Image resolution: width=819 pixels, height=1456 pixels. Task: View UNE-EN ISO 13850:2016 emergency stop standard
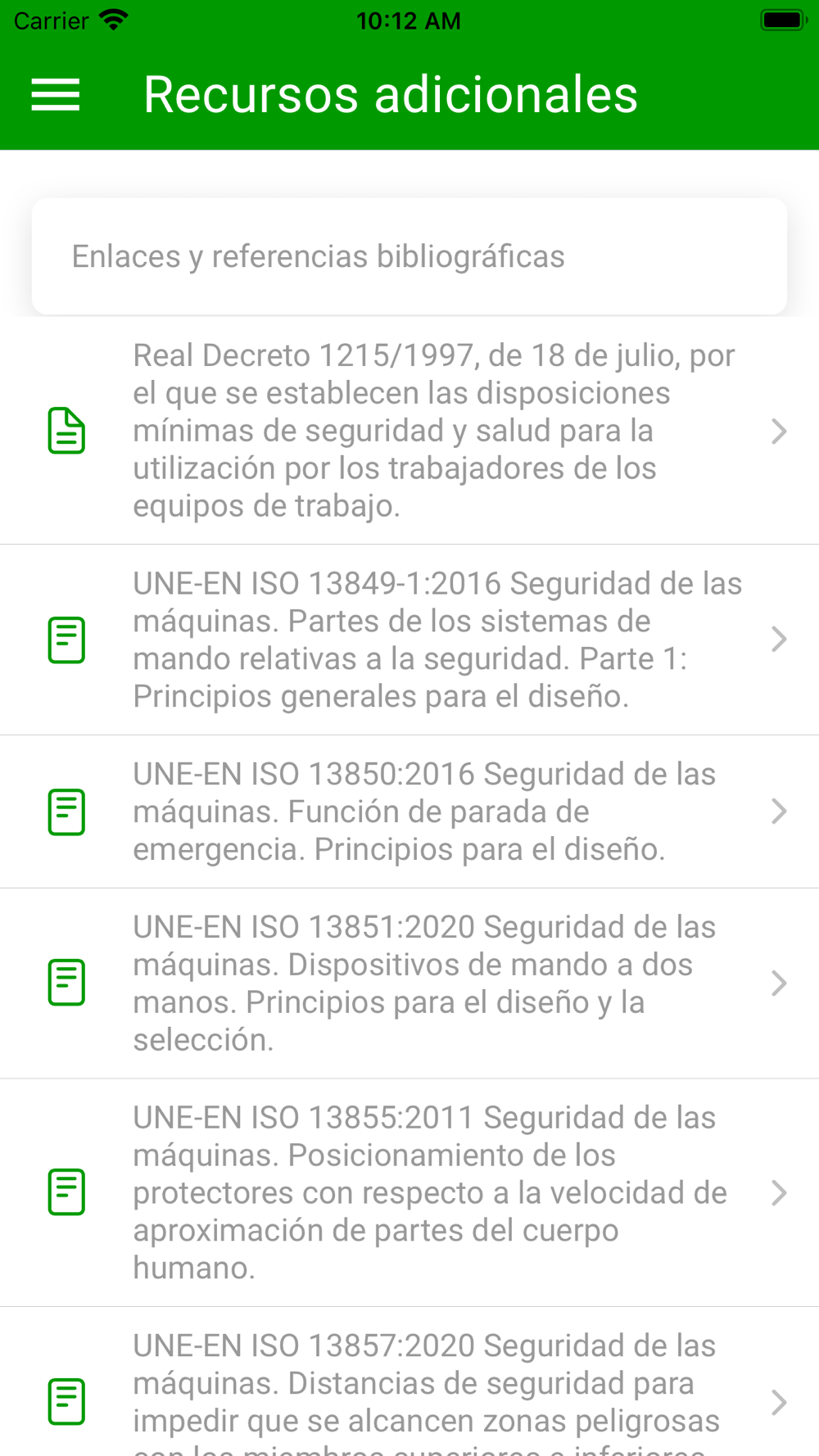409,812
